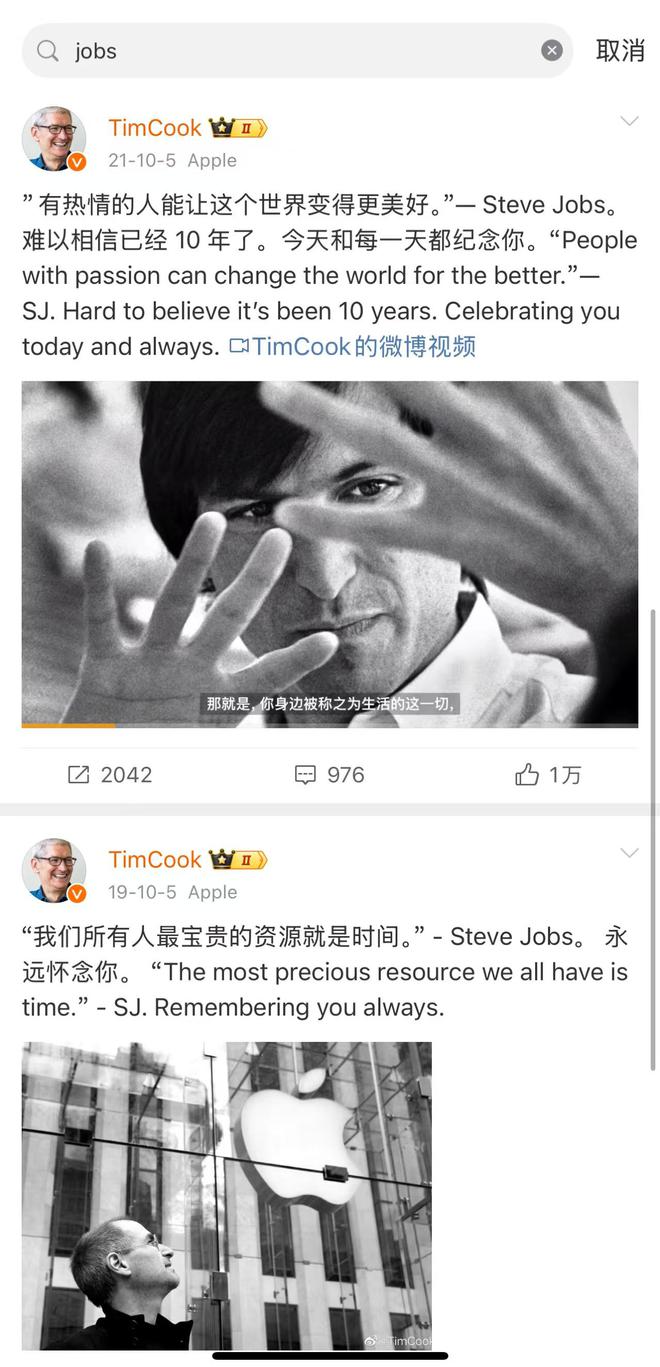View the Apple store photo in the 19-10-5 post
This screenshot has height=1367, width=660.
pos(227,1195)
